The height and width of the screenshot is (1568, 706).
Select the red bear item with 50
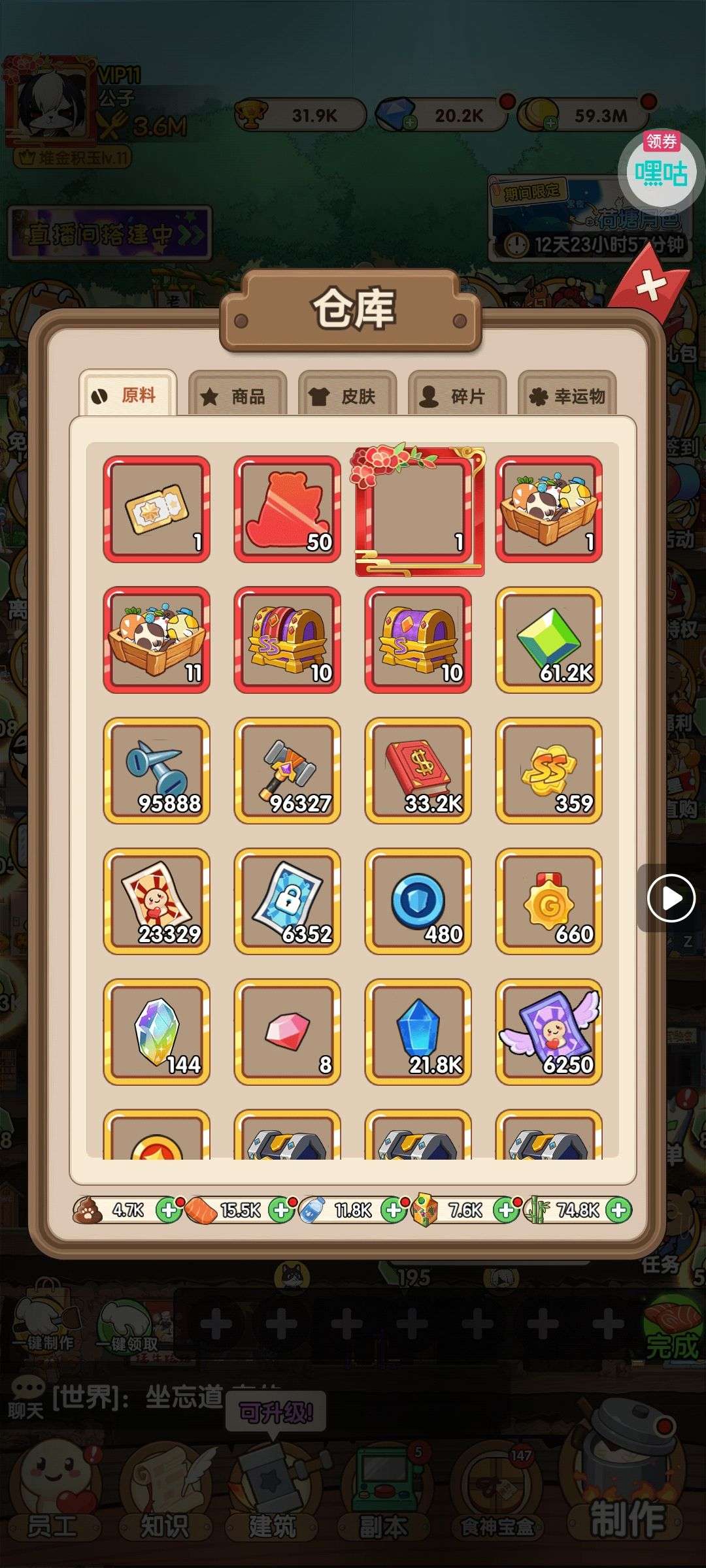pyautogui.click(x=287, y=509)
